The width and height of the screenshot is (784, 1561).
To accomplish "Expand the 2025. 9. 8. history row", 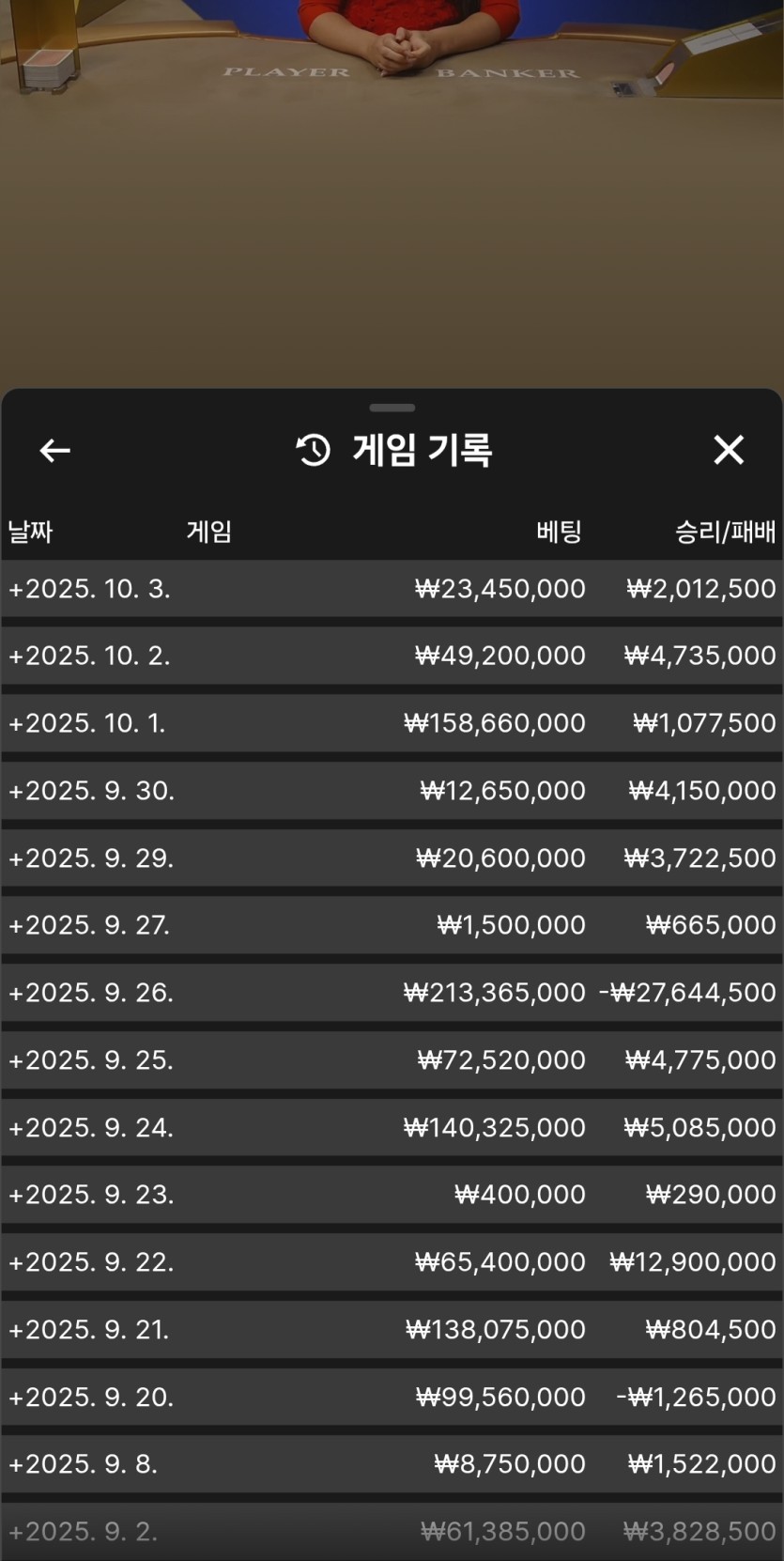I will click(83, 1464).
